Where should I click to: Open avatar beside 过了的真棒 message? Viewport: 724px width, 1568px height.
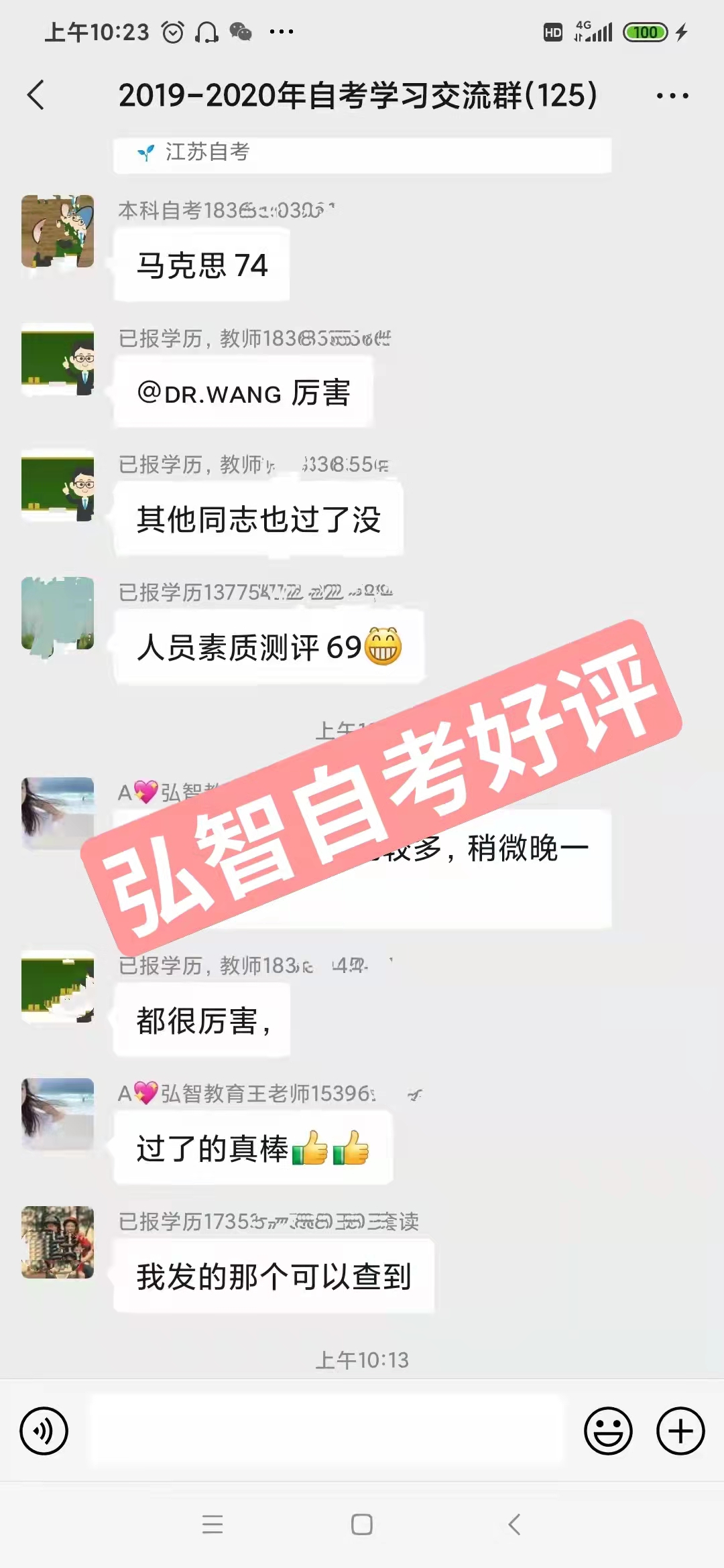58,1114
